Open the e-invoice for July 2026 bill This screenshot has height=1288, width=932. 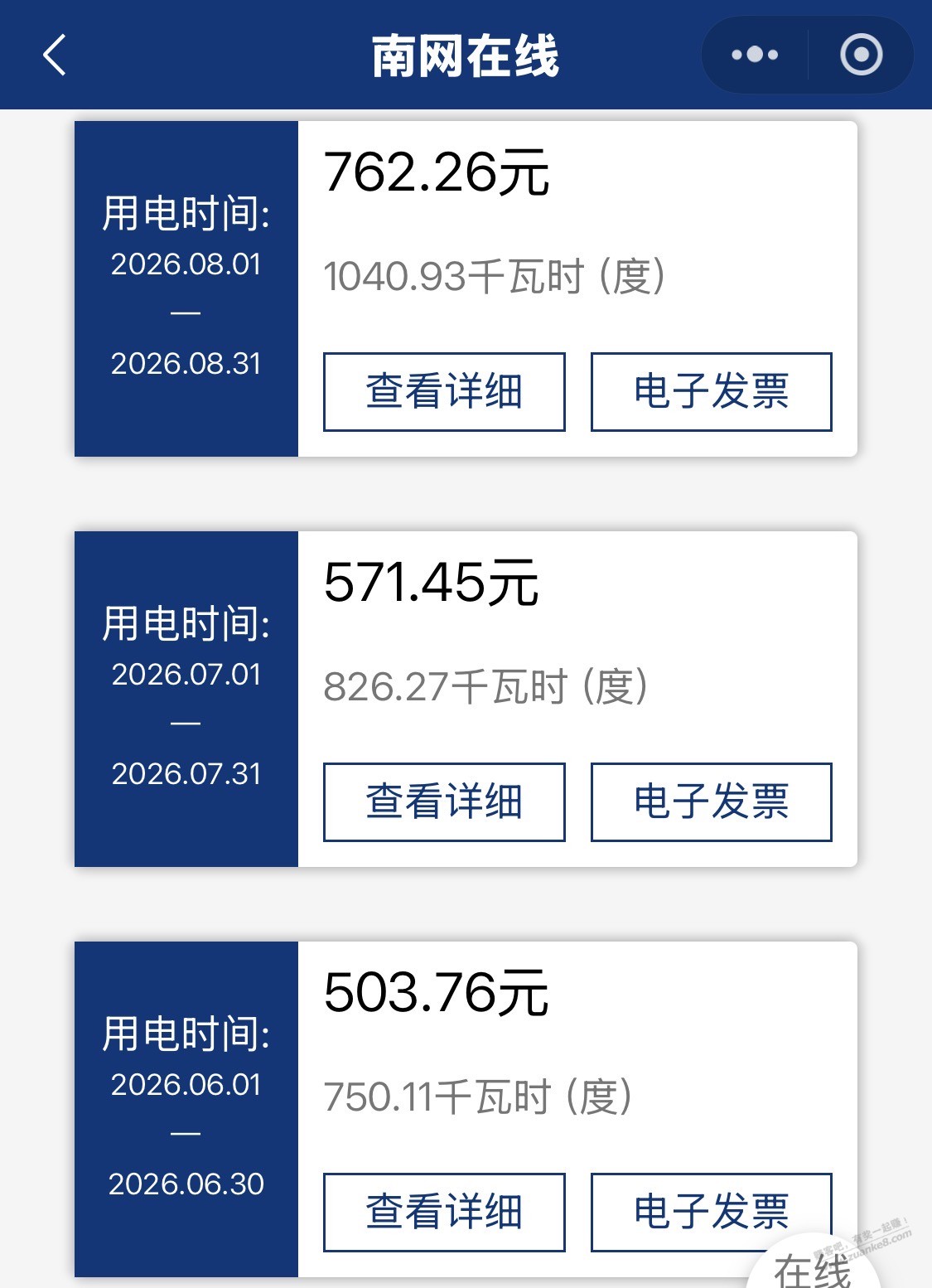pos(711,802)
